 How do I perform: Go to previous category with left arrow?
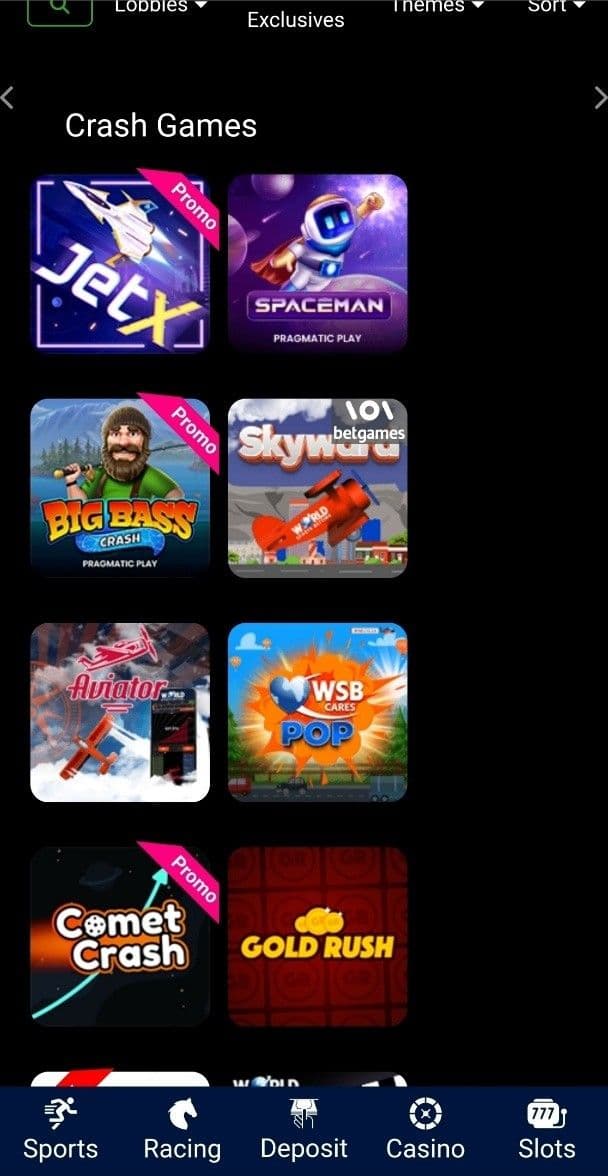tap(8, 97)
